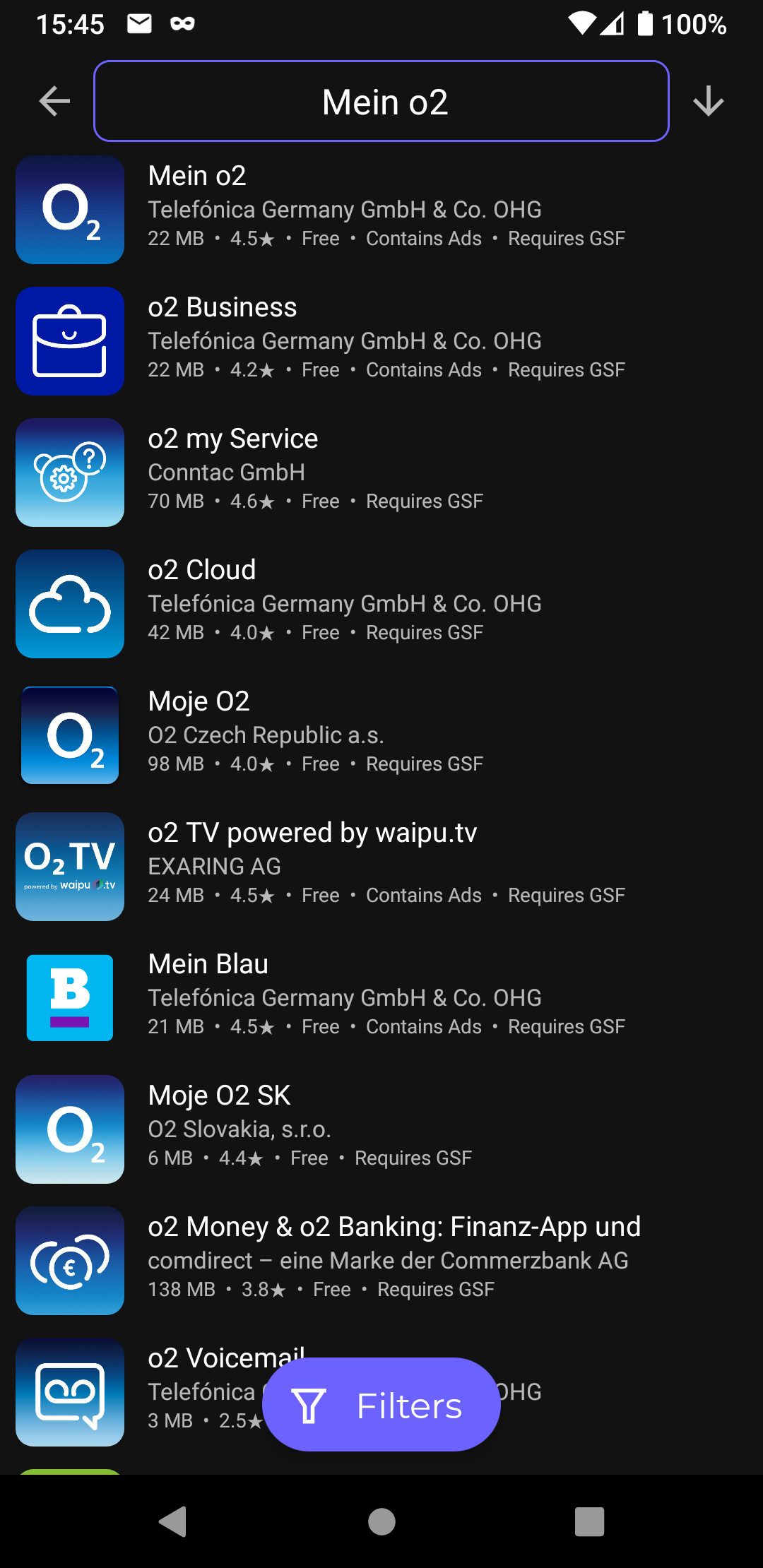Screen dimensions: 763x1568
Task: Tap the Mein o2 search field
Action: tap(381, 102)
